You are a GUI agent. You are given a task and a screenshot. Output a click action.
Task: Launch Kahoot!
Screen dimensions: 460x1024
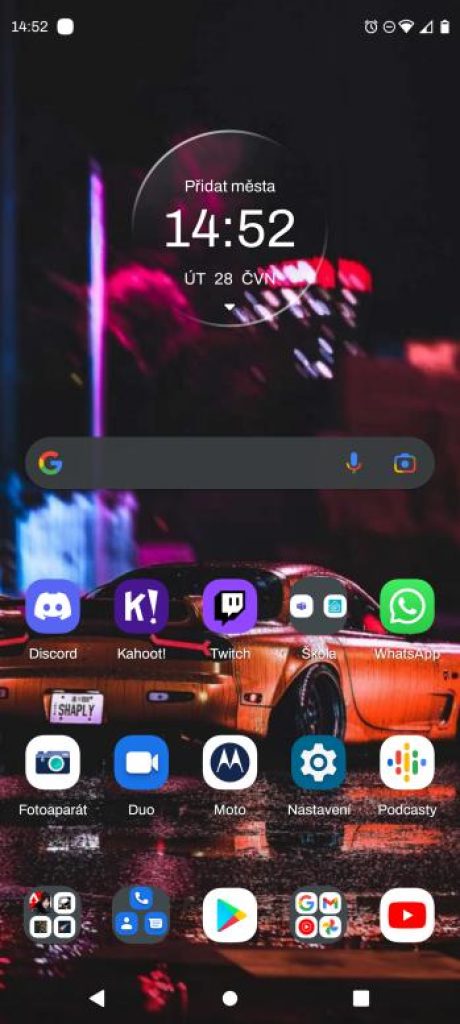pos(141,606)
